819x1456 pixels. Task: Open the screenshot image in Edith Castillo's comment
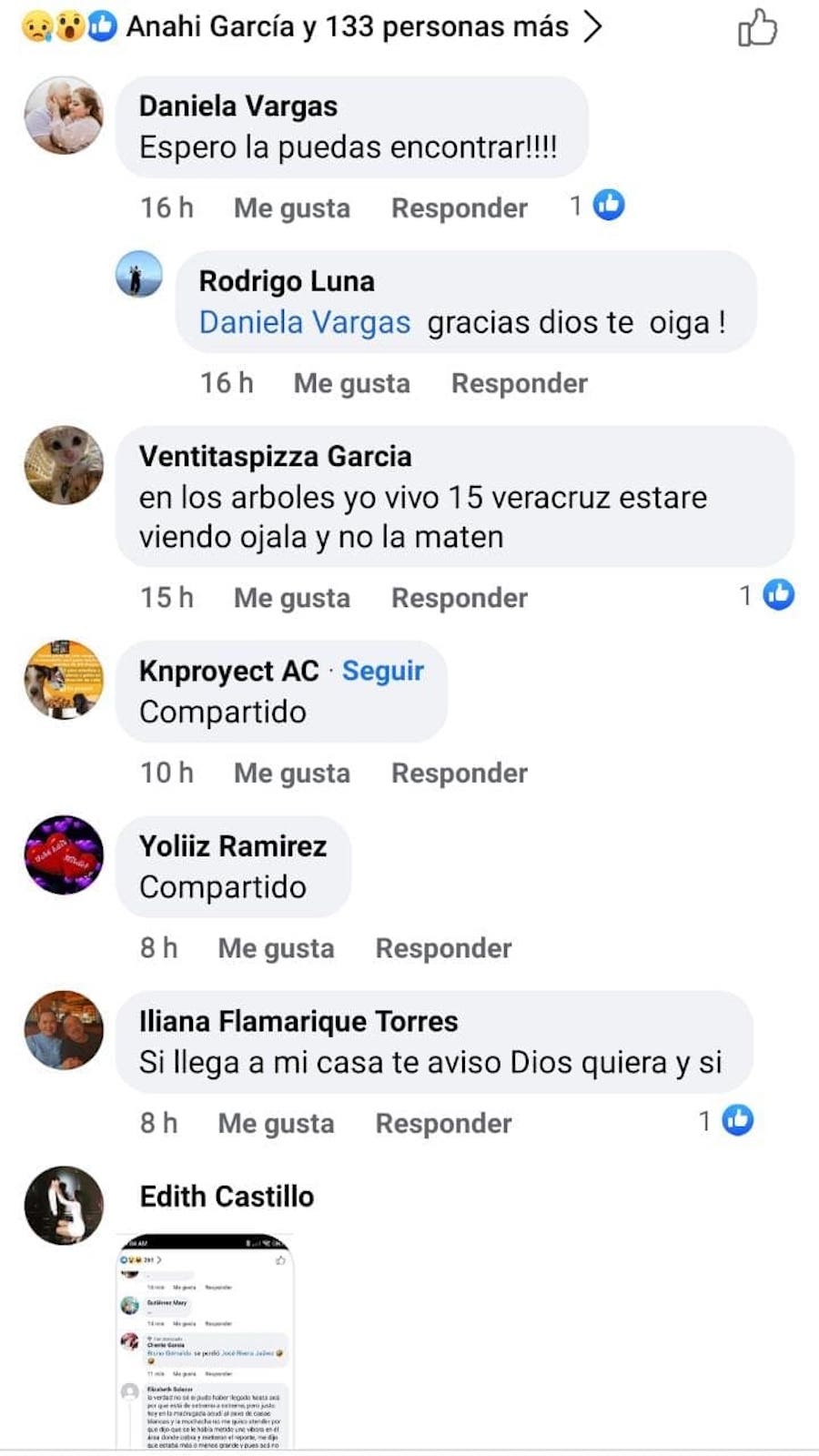pyautogui.click(x=206, y=1342)
